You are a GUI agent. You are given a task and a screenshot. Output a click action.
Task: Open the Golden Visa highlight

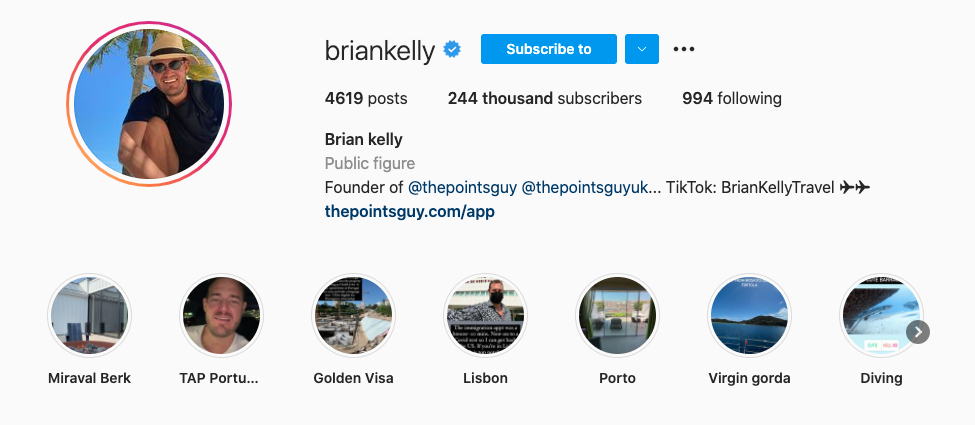(353, 316)
